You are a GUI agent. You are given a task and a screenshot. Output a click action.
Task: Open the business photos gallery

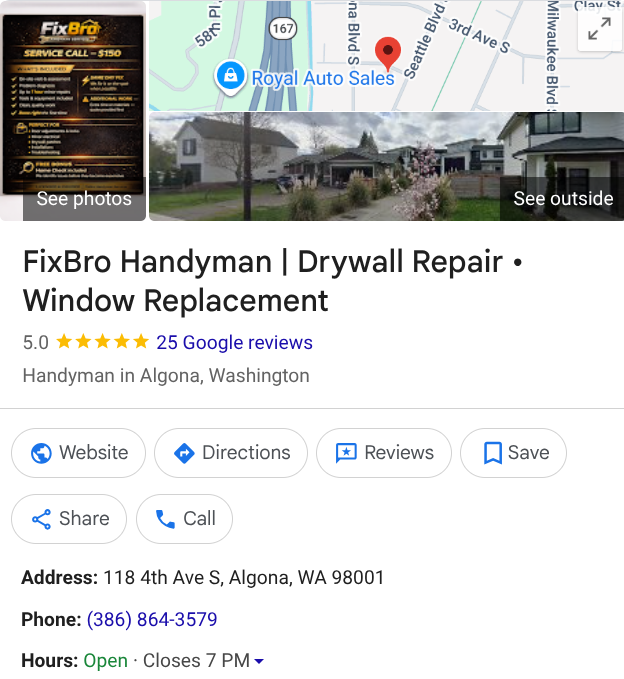coord(73,111)
